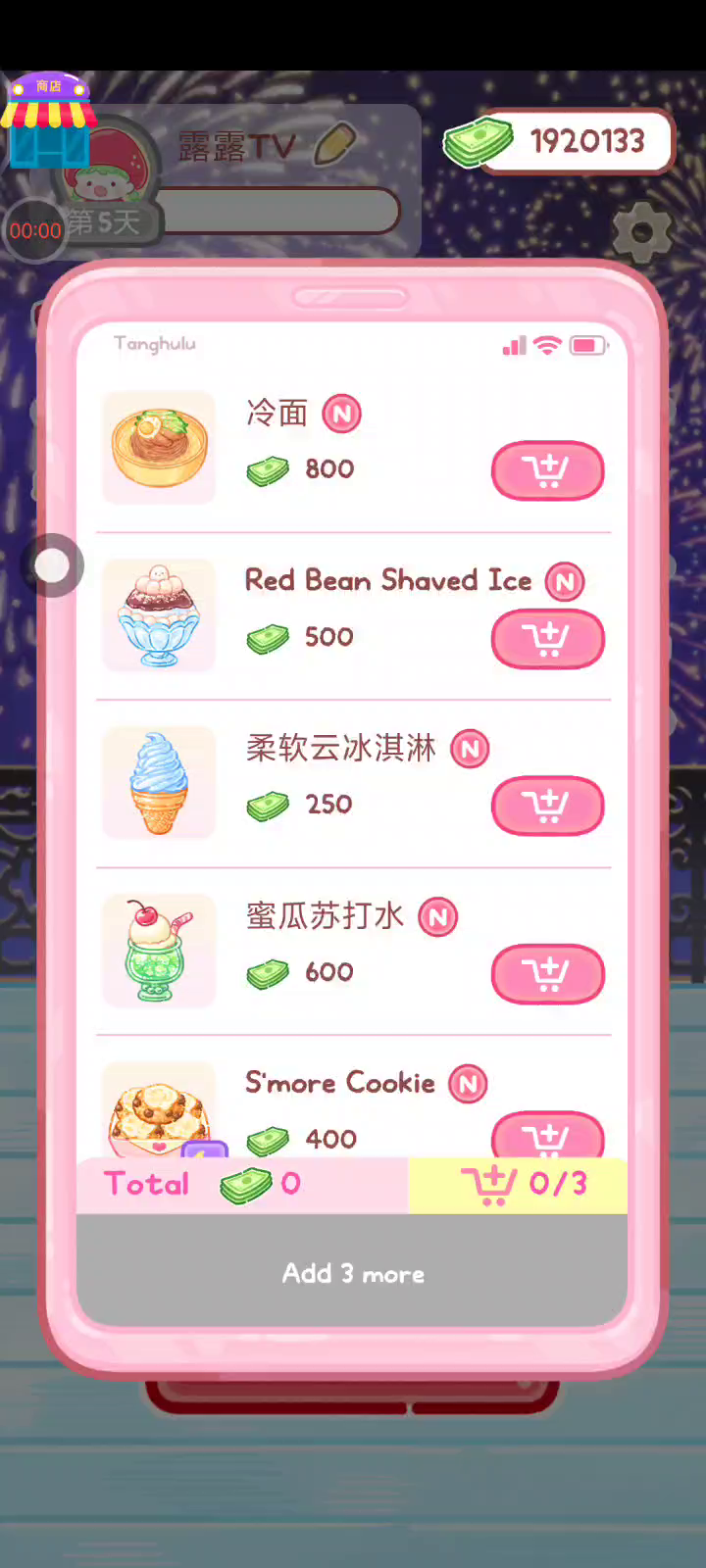Add Red Bean Shaved Ice to cart
The height and width of the screenshot is (1568, 706).
pos(547,639)
